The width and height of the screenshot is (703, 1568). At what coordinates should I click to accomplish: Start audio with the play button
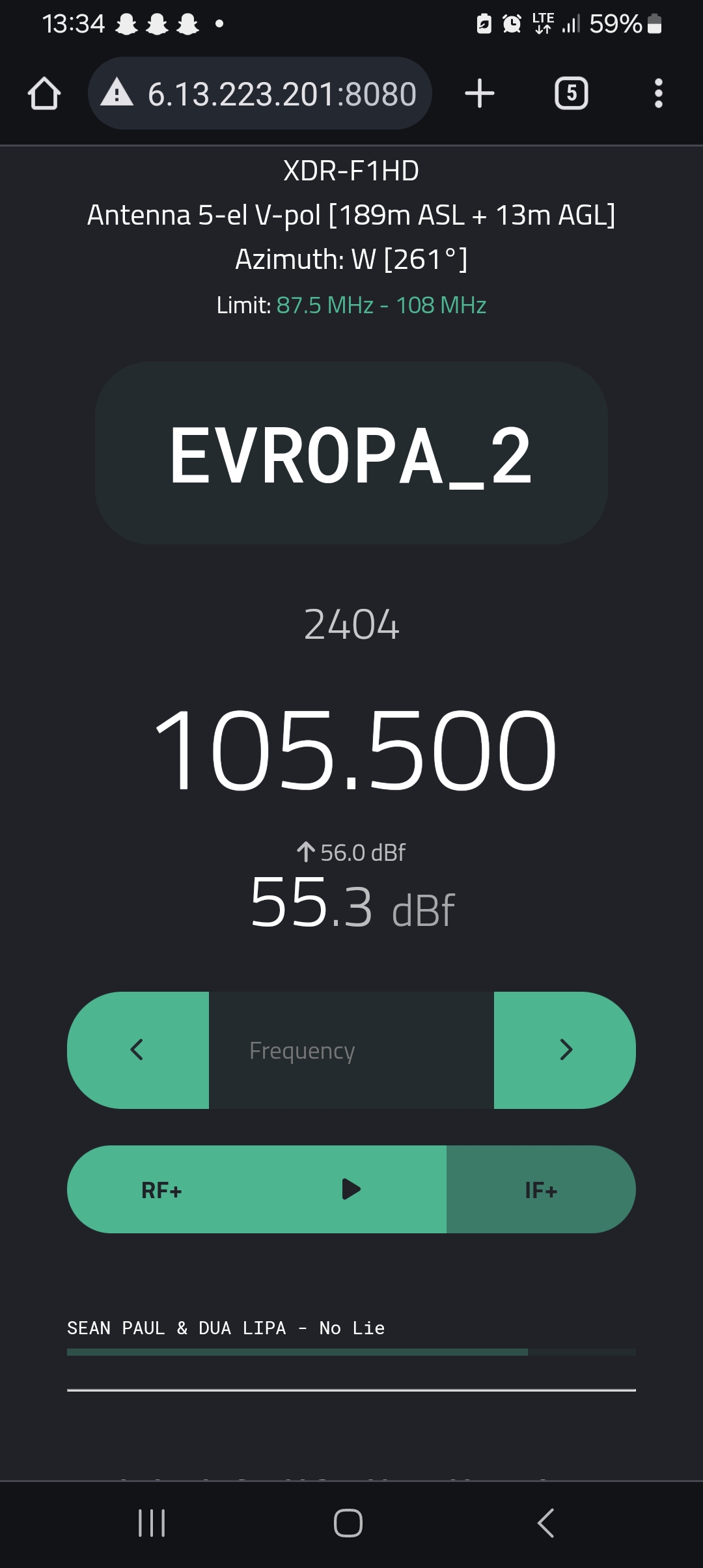351,1190
